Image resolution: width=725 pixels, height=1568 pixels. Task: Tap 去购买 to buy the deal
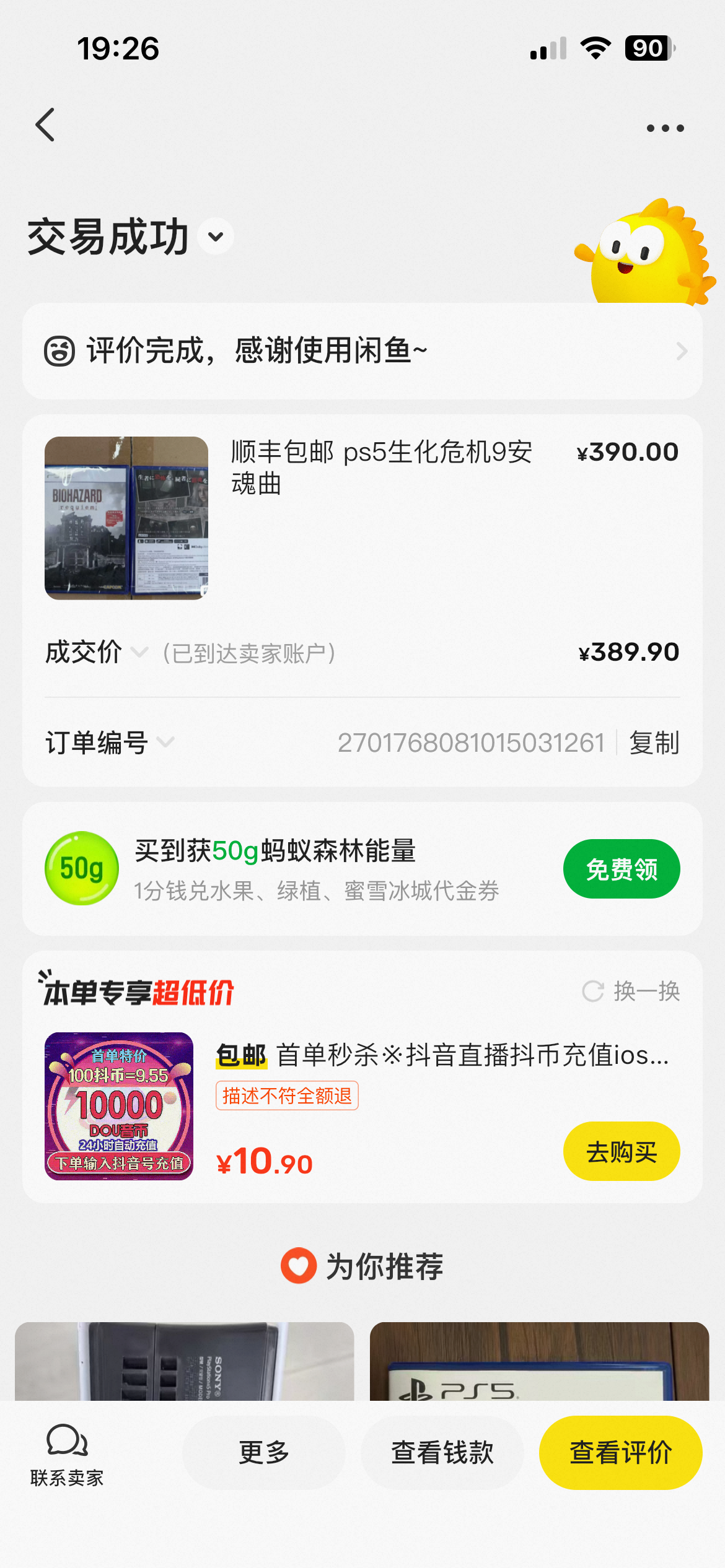coord(621,1151)
